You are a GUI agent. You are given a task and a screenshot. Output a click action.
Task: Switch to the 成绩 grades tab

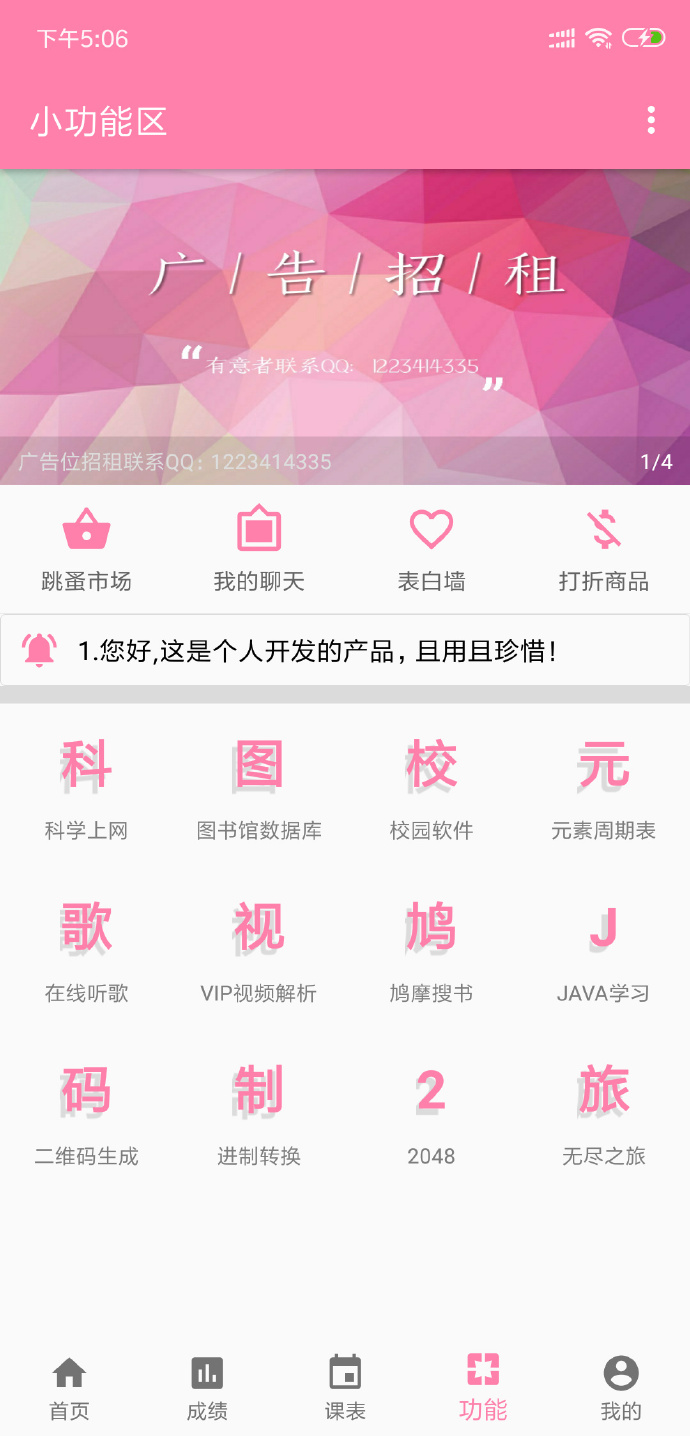click(207, 1388)
